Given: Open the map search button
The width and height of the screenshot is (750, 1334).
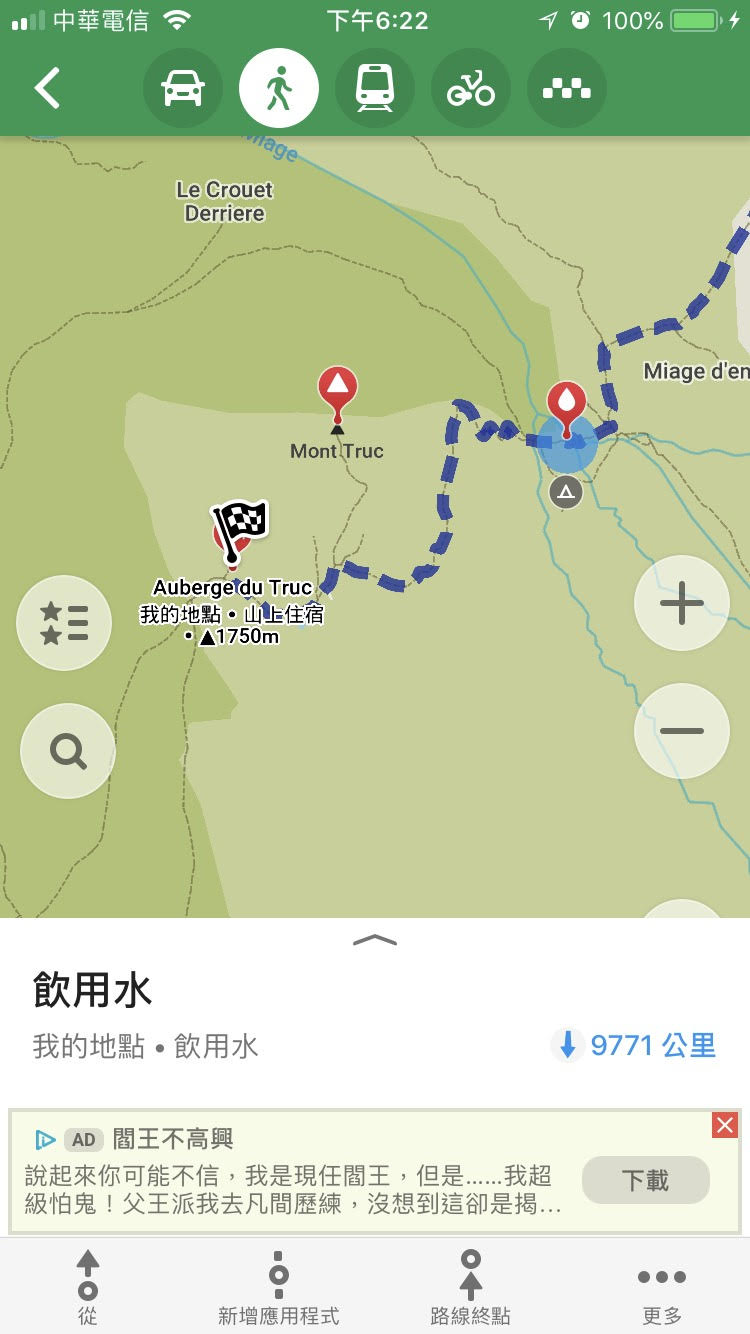Looking at the screenshot, I should click(x=68, y=751).
